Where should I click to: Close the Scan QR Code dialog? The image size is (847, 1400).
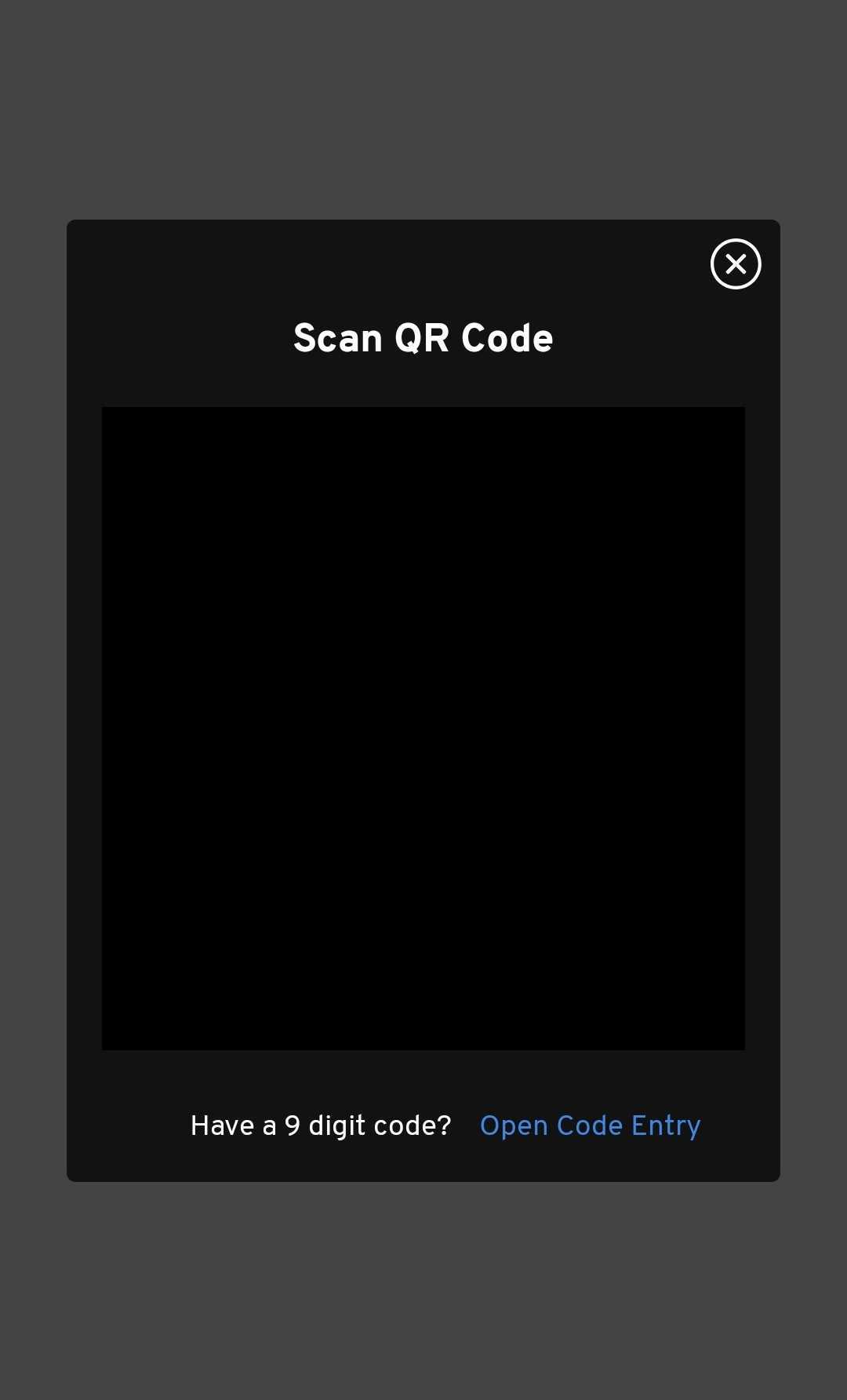tap(736, 264)
